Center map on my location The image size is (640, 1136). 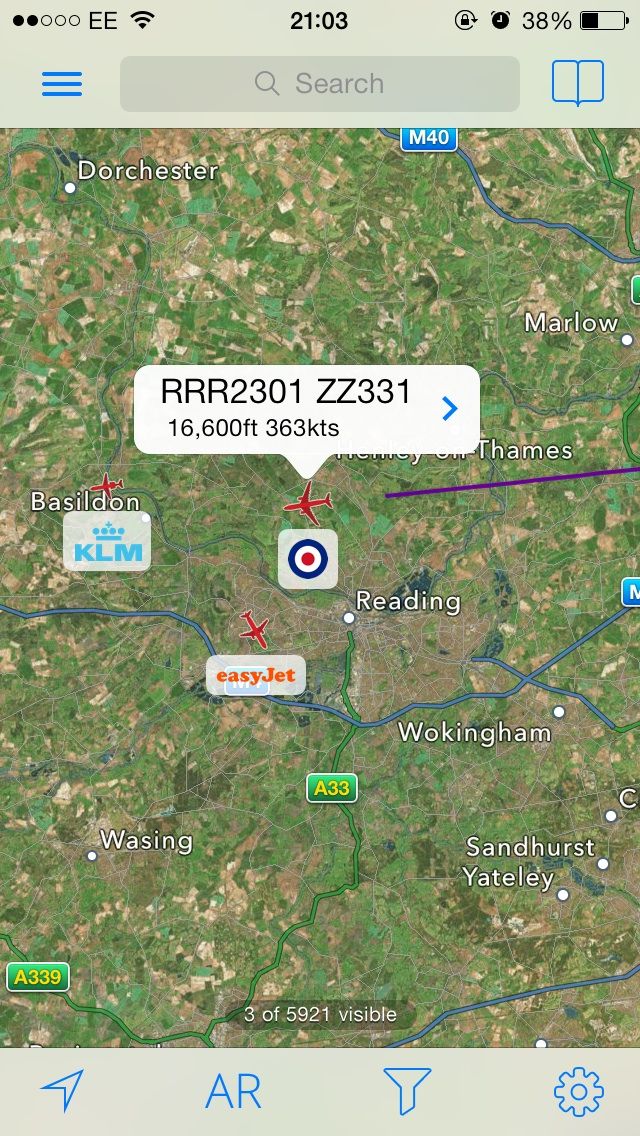[x=62, y=1091]
